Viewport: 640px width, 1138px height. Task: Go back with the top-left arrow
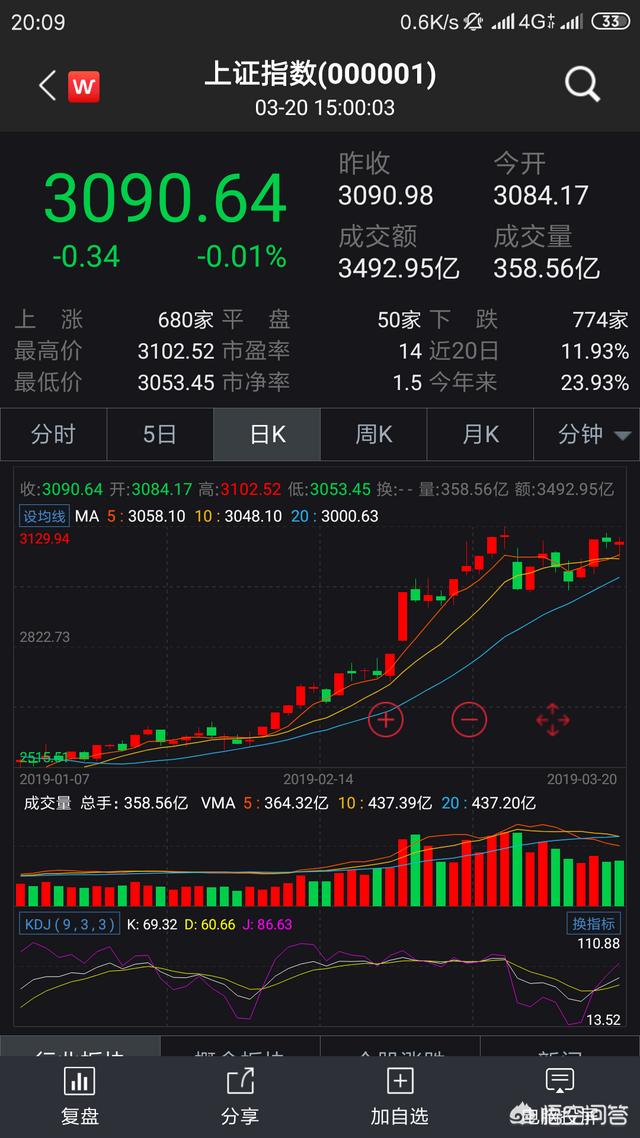pyautogui.click(x=47, y=86)
